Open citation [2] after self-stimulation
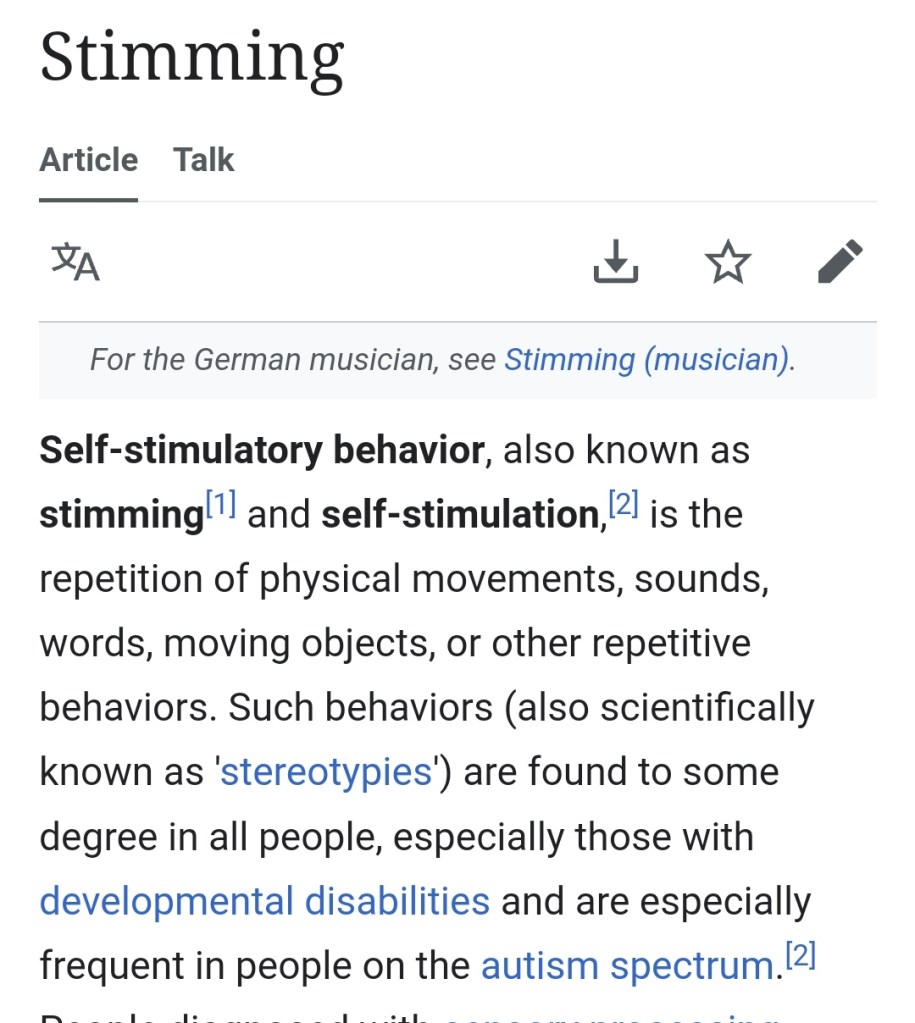This screenshot has width=915, height=1023. coord(623,505)
